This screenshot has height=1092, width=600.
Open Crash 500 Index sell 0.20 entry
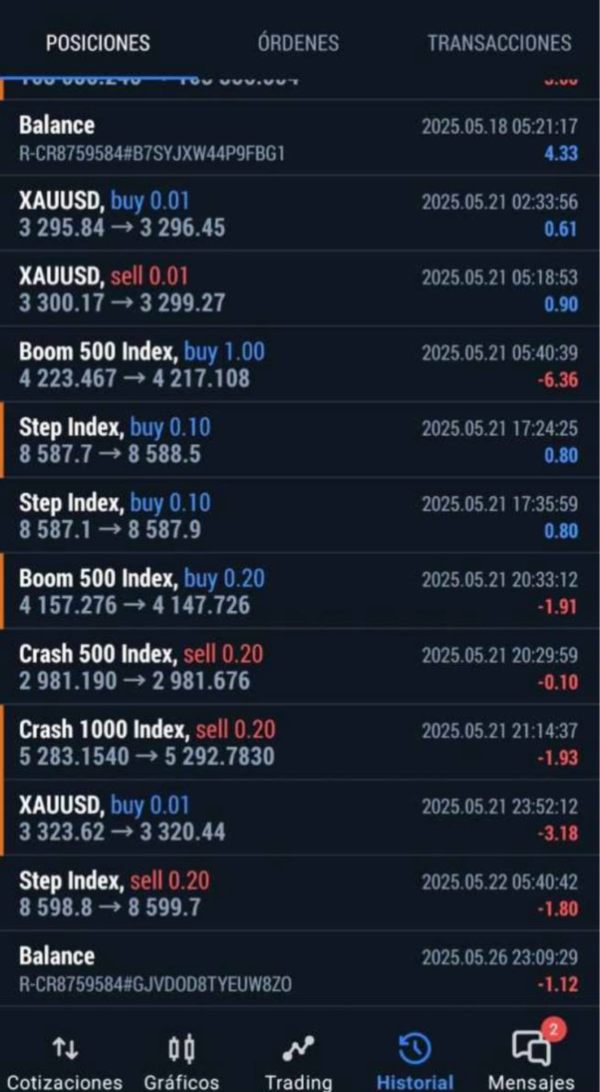tap(300, 666)
